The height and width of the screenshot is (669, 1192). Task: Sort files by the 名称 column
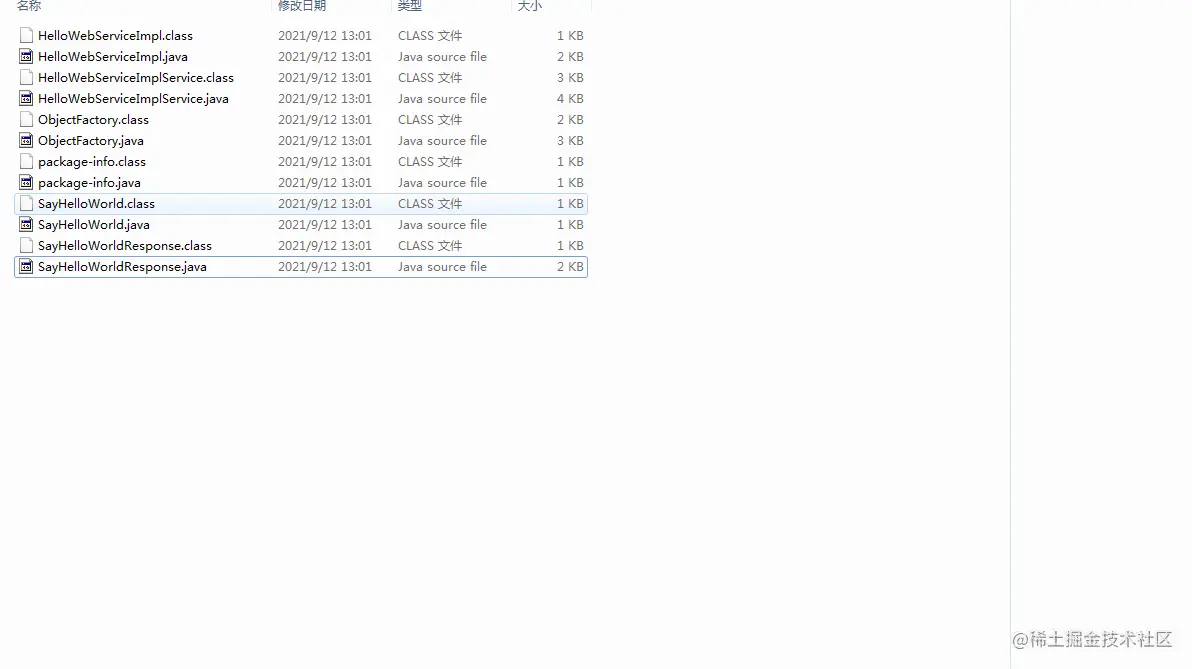29,6
